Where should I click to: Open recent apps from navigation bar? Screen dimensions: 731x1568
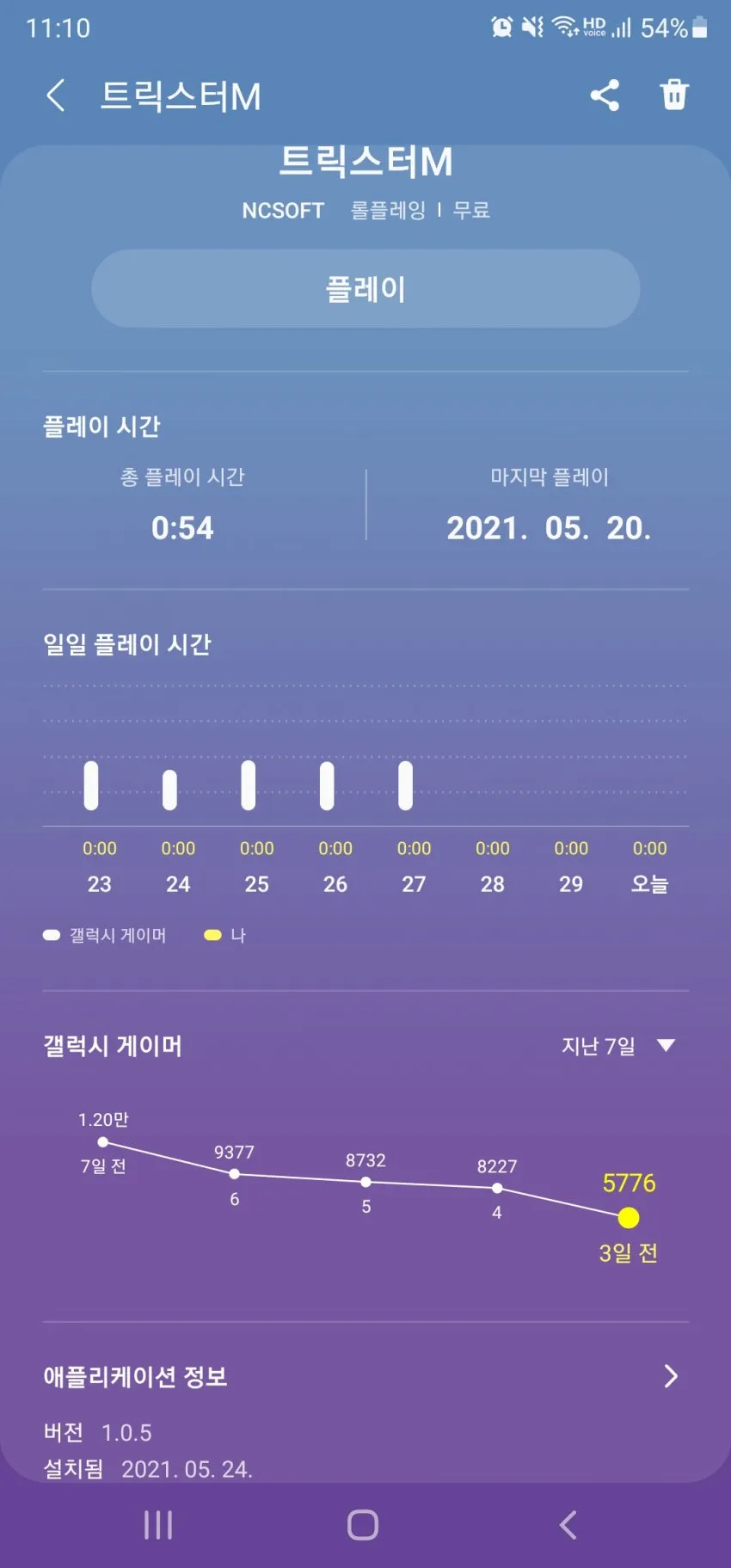(x=158, y=1525)
